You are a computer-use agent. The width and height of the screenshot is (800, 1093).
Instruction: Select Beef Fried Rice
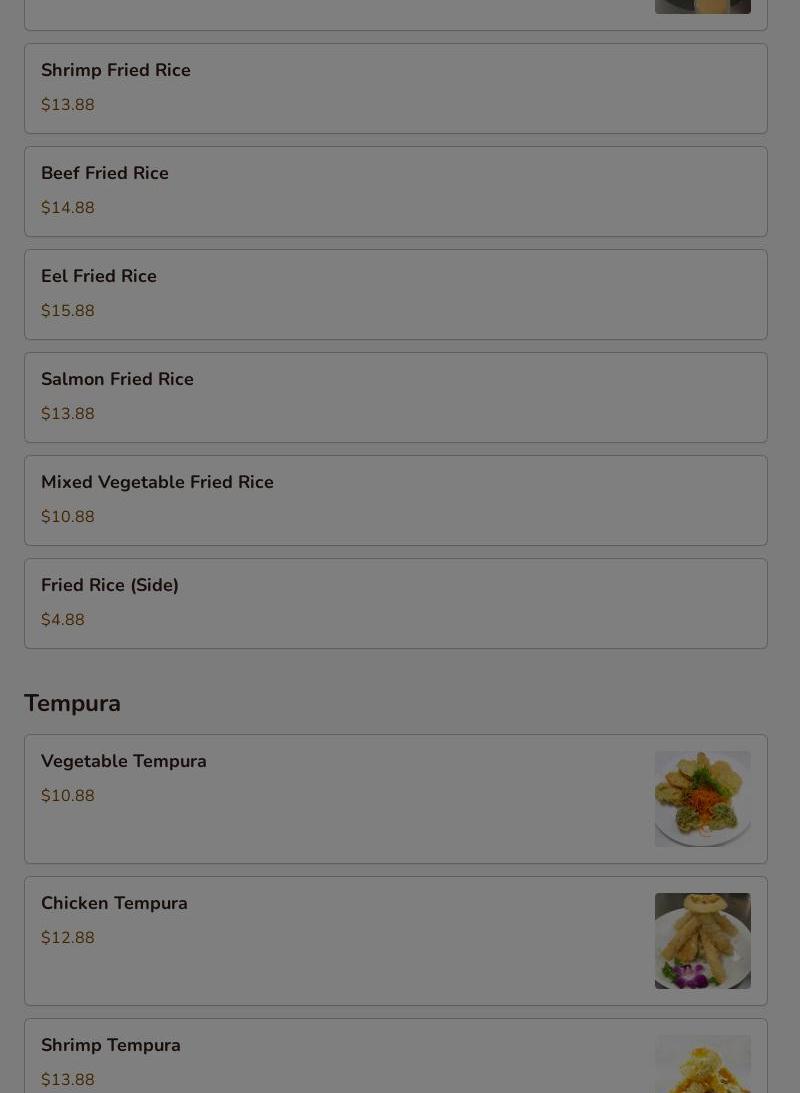pos(395,191)
